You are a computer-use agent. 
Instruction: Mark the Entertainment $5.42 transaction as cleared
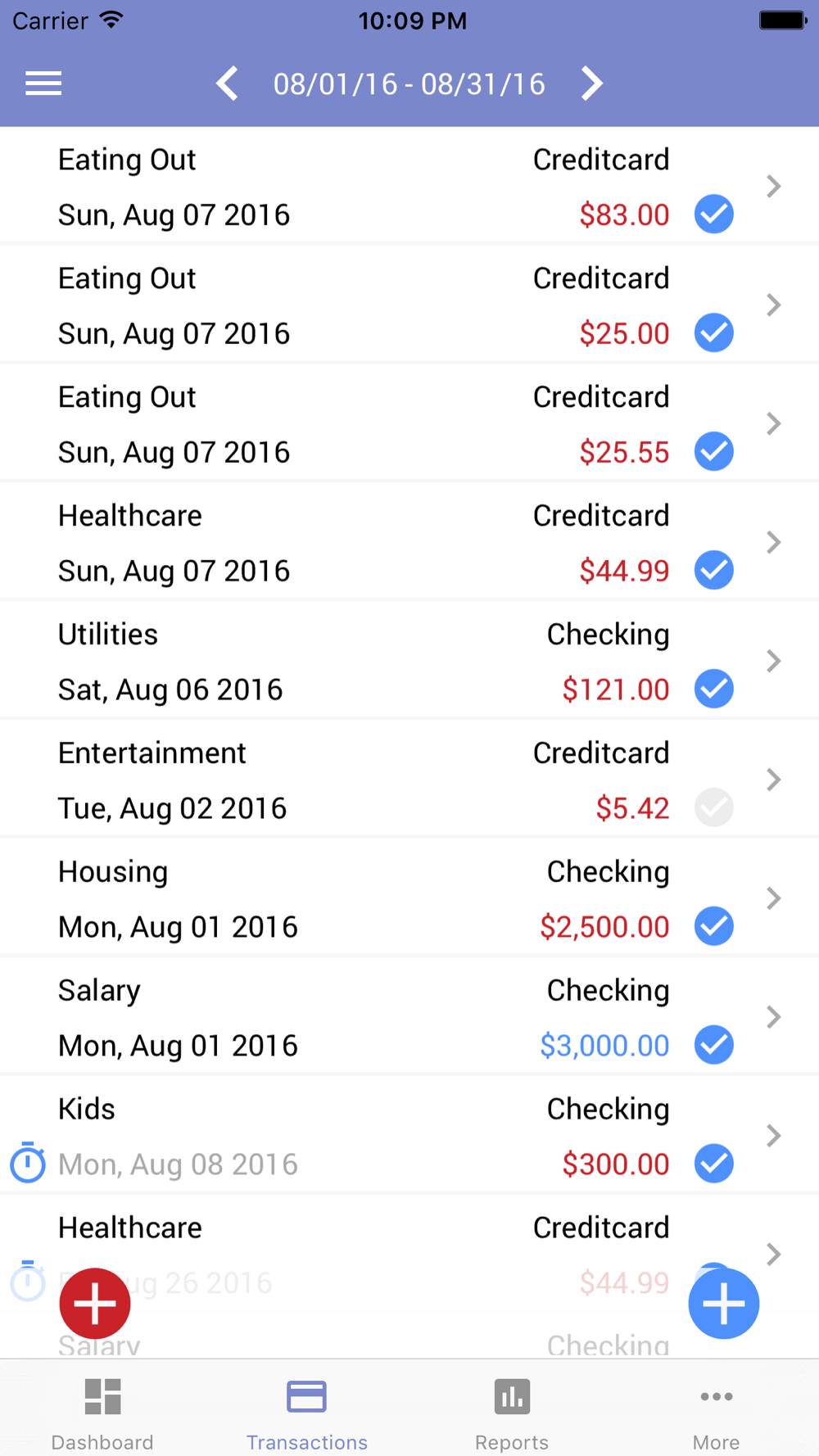(714, 807)
